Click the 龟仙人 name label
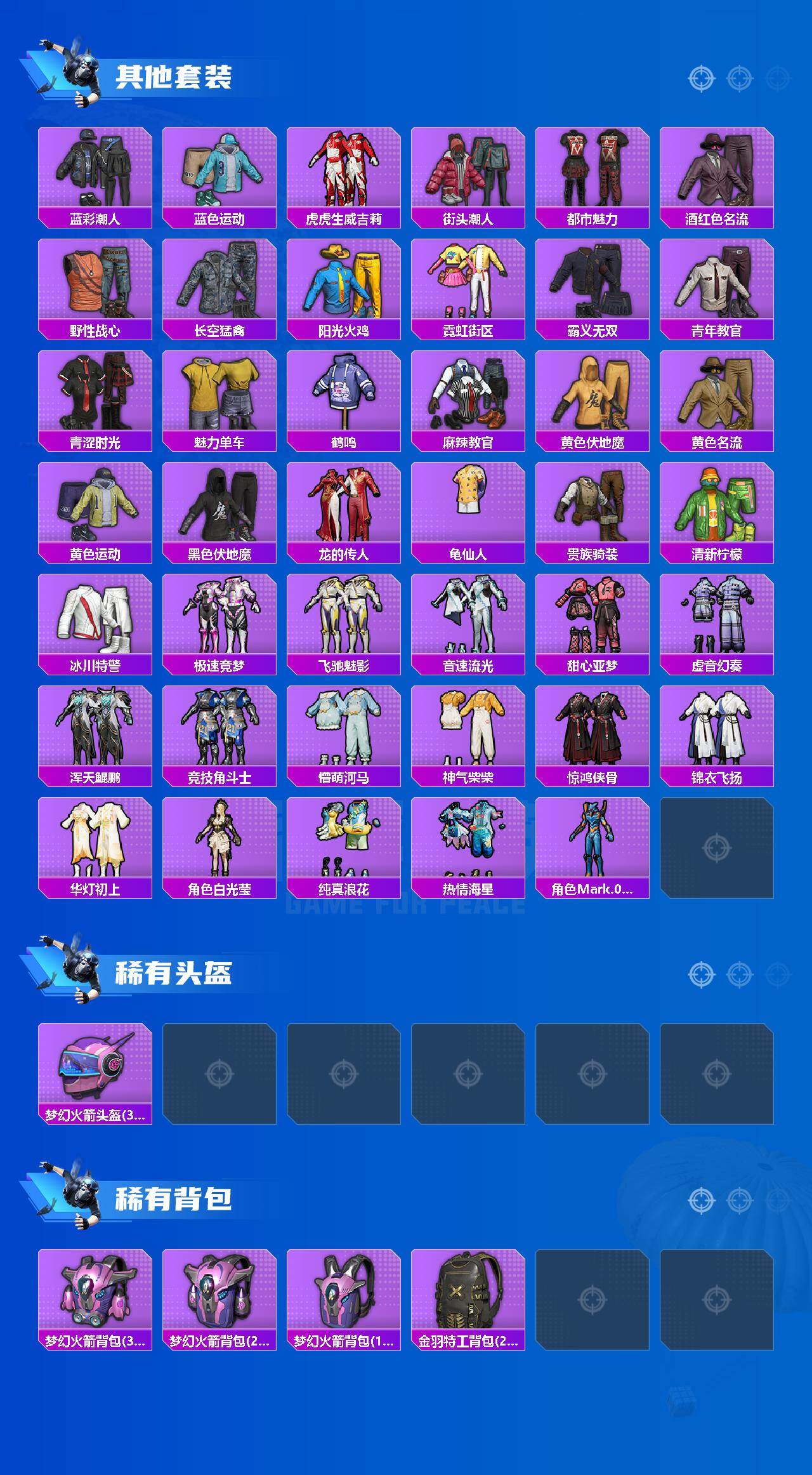This screenshot has height=1475, width=812. click(x=468, y=554)
